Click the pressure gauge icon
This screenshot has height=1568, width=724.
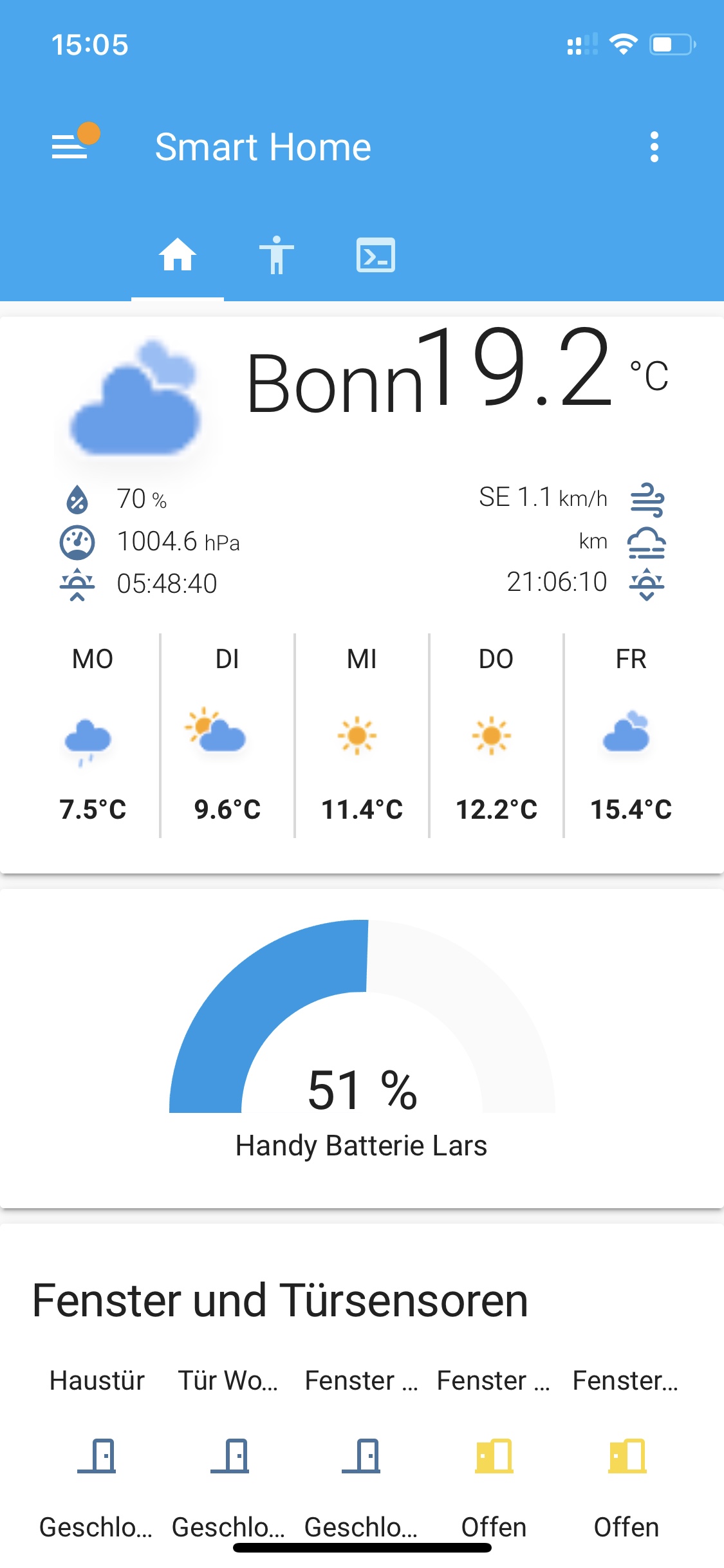pos(77,543)
